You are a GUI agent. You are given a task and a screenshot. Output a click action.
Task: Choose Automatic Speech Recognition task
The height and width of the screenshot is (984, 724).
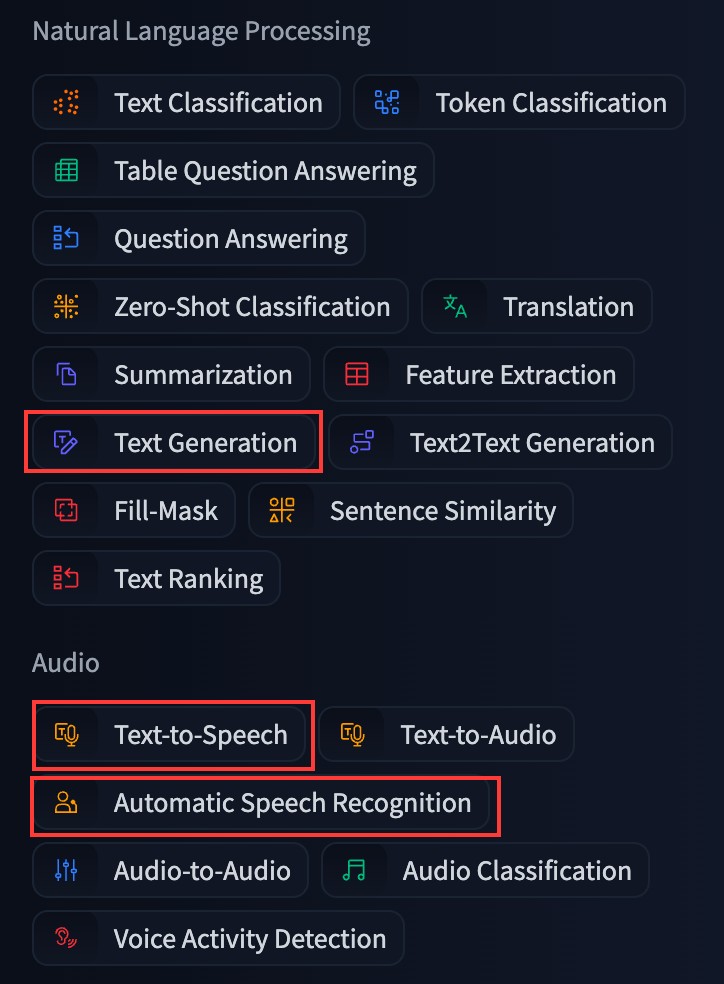(x=262, y=803)
